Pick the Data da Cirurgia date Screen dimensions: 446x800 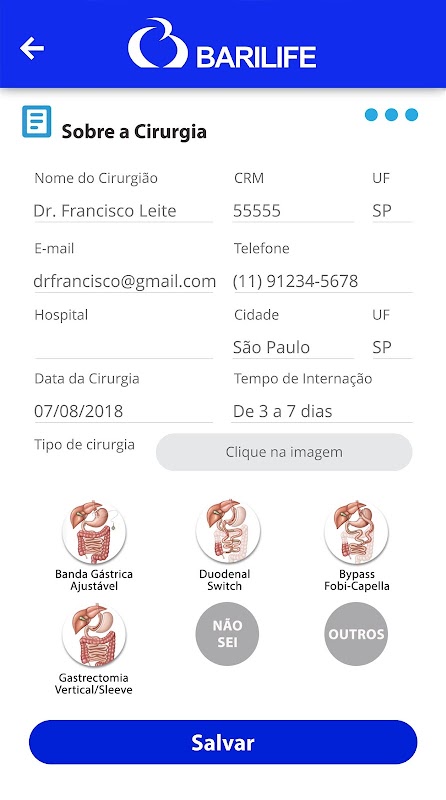(123, 411)
